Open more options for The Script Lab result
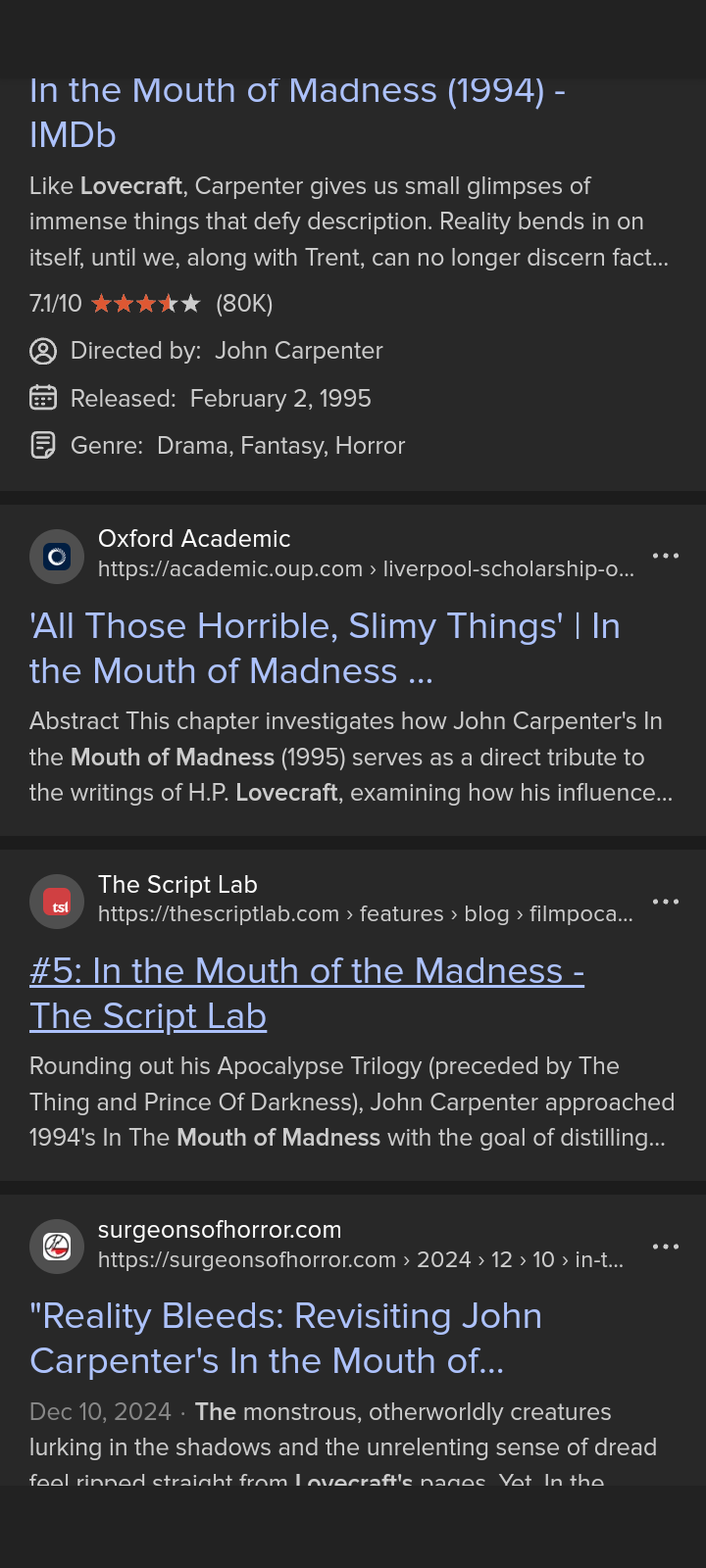The image size is (706, 1568). tap(666, 902)
